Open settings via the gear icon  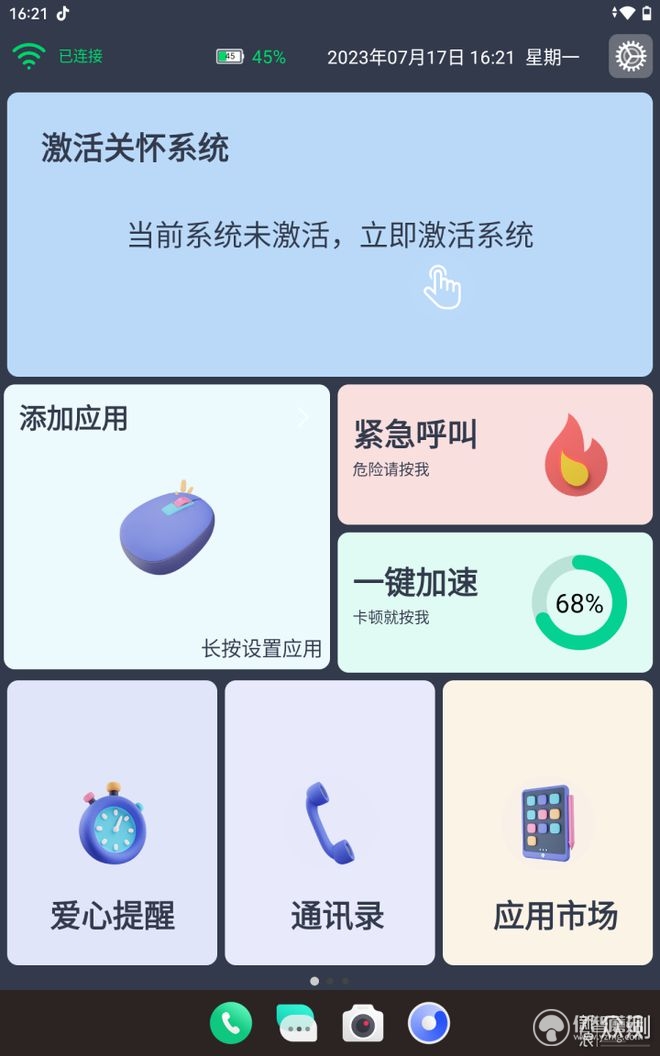[x=630, y=56]
